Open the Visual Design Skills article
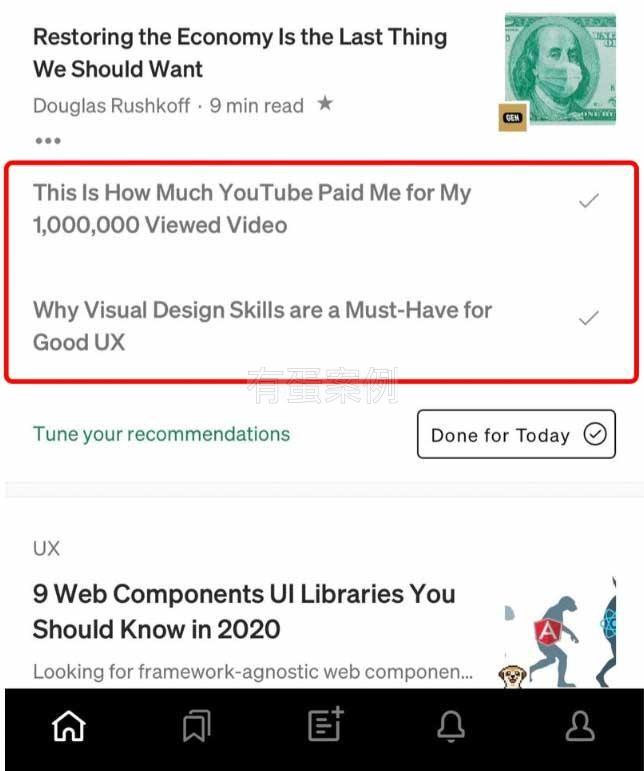This screenshot has height=771, width=644. tap(262, 326)
